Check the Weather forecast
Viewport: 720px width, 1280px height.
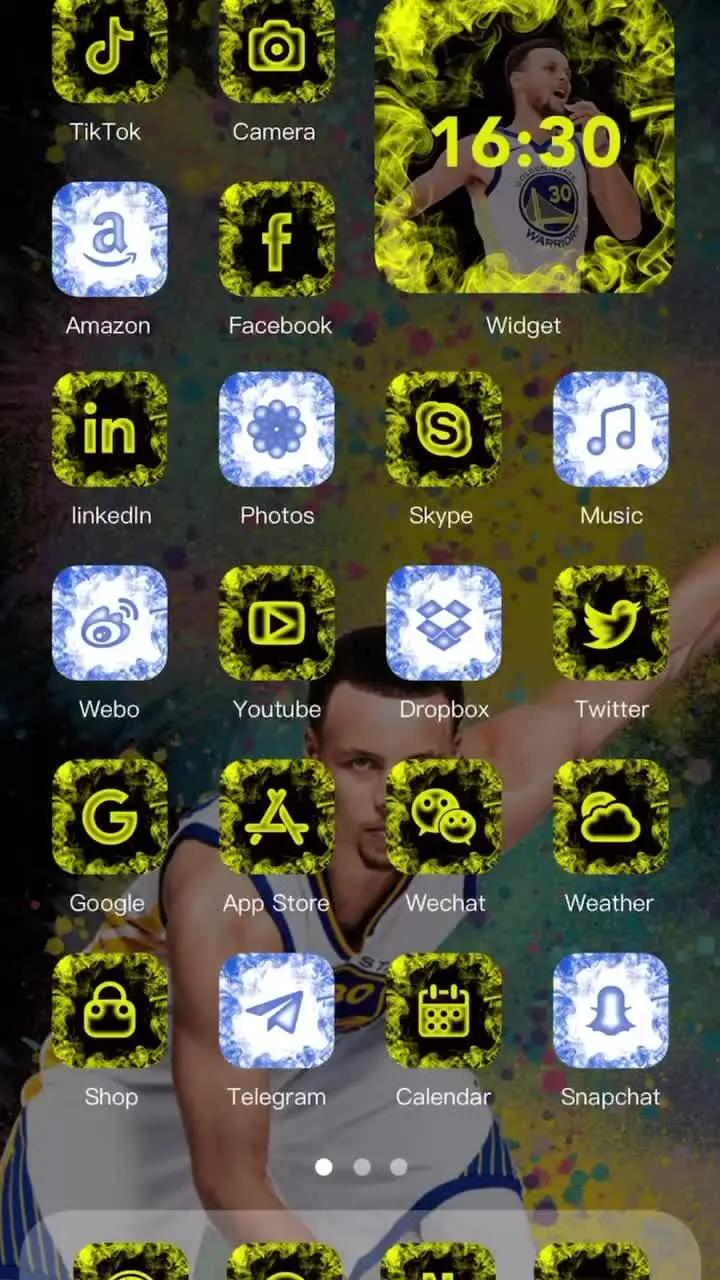pyautogui.click(x=611, y=816)
